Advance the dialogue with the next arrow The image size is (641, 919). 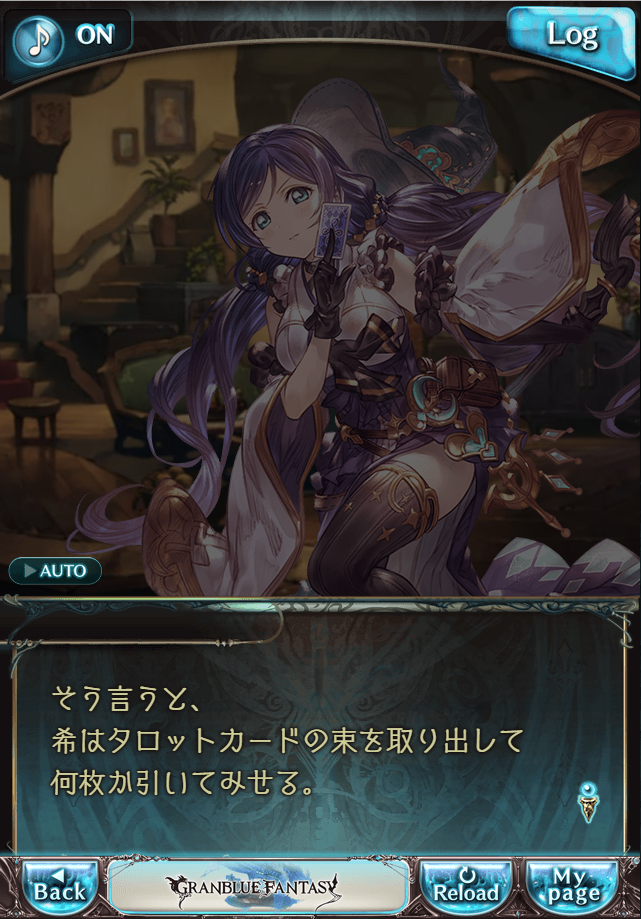coord(589,802)
